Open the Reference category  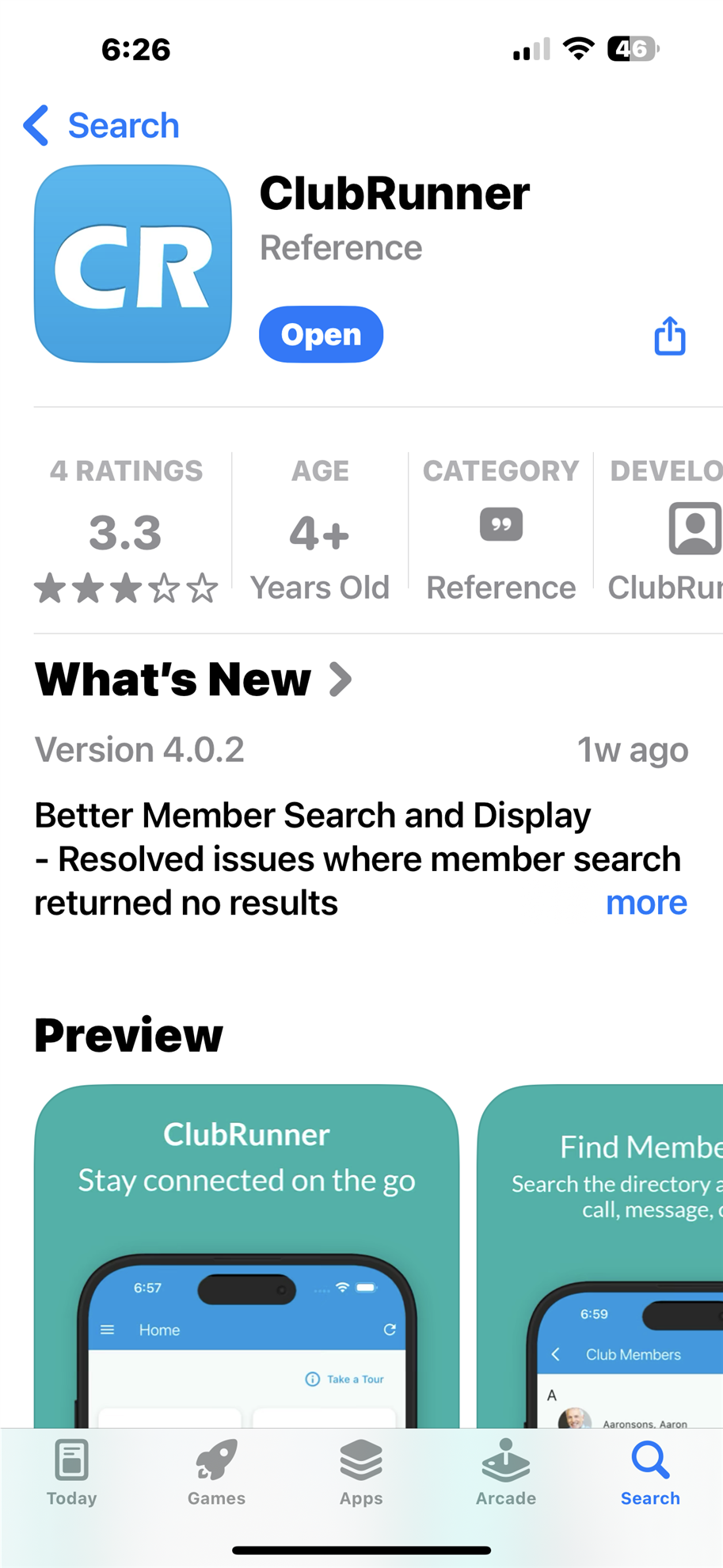[500, 531]
